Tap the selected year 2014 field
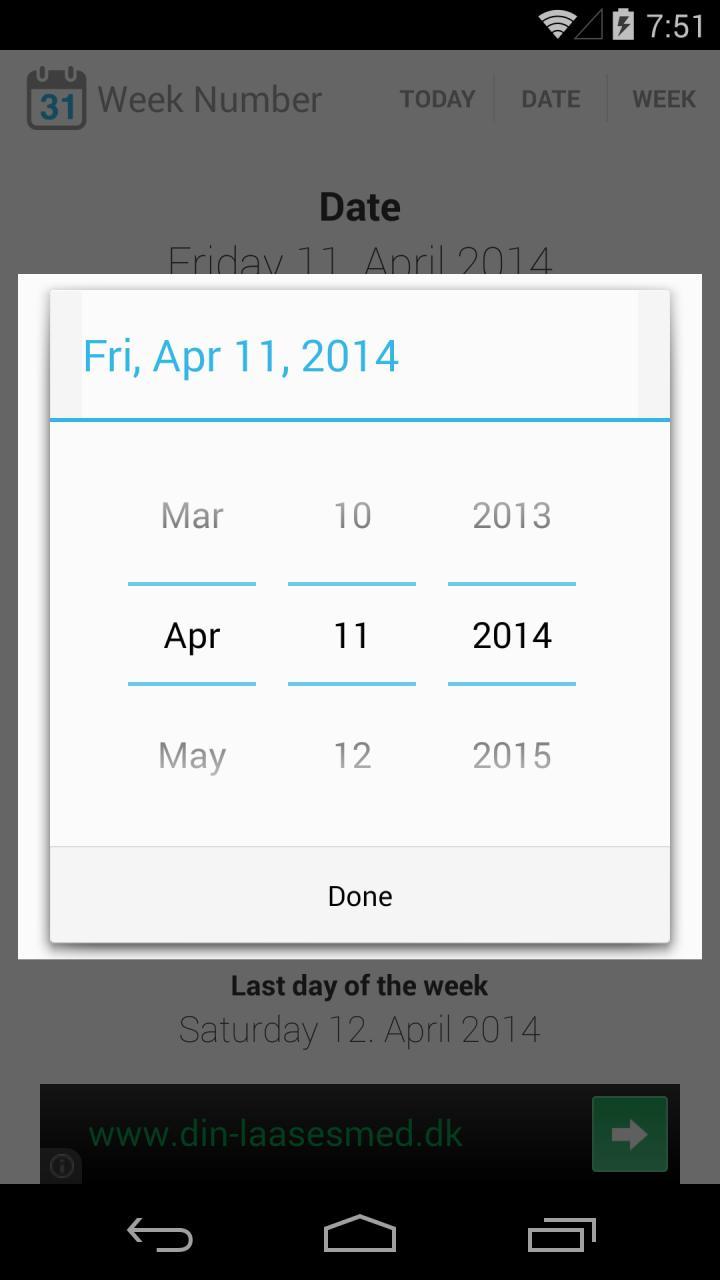 pos(512,635)
